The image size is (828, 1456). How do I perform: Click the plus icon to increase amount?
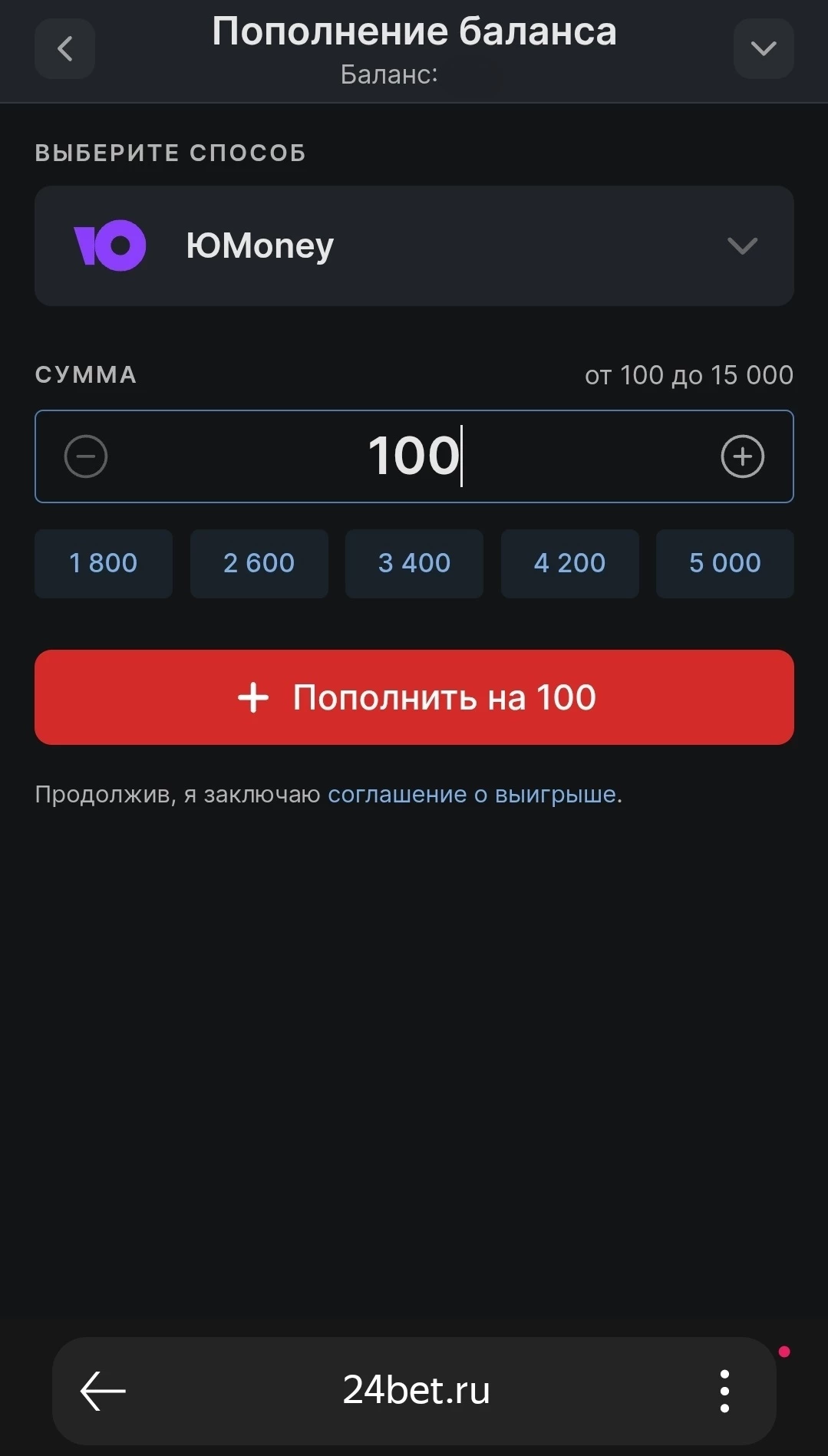click(742, 456)
